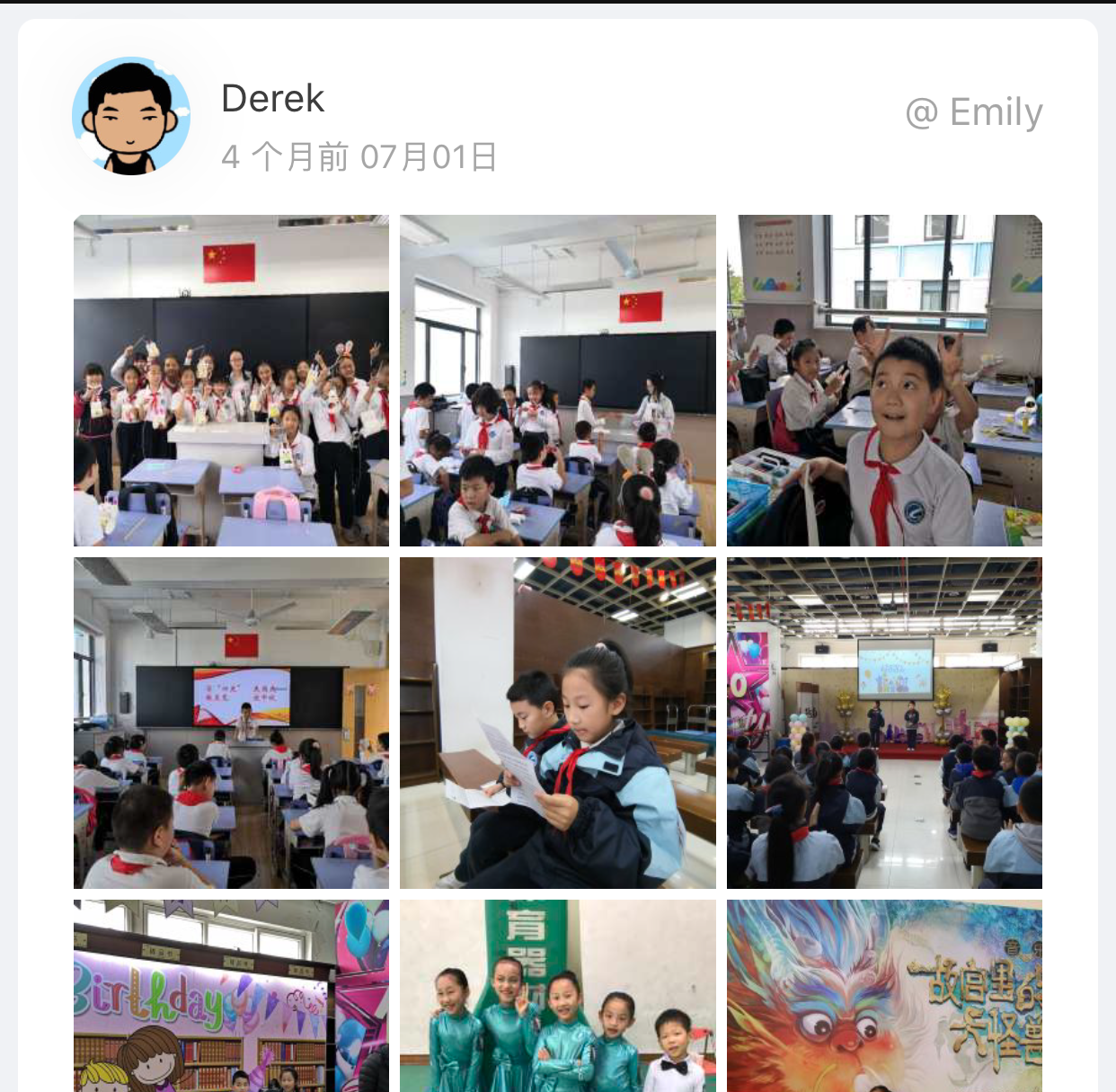Image resolution: width=1116 pixels, height=1092 pixels.
Task: View photo of girls in teal dresses
Action: coord(557,996)
